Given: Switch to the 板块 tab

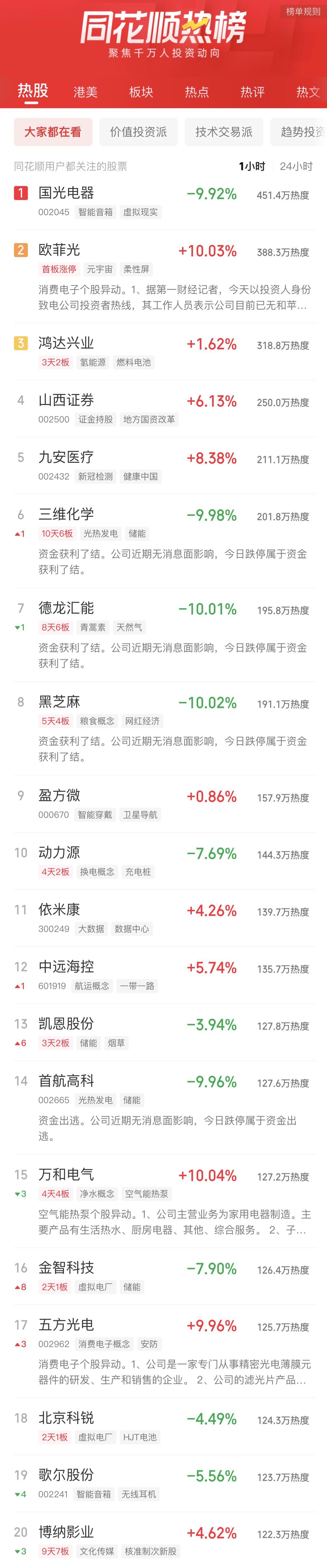Looking at the screenshot, I should tap(141, 92).
